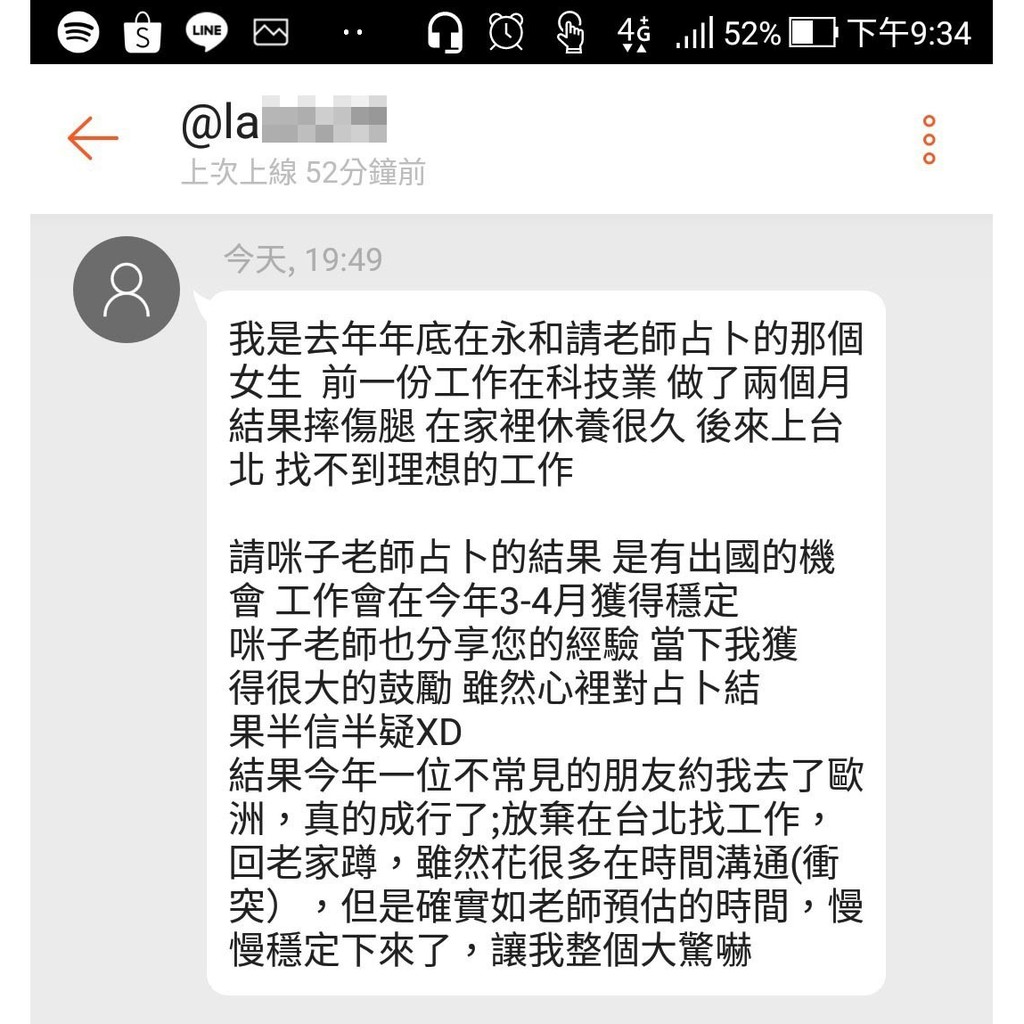
Task: Go back using the orange arrow
Action: click(93, 138)
